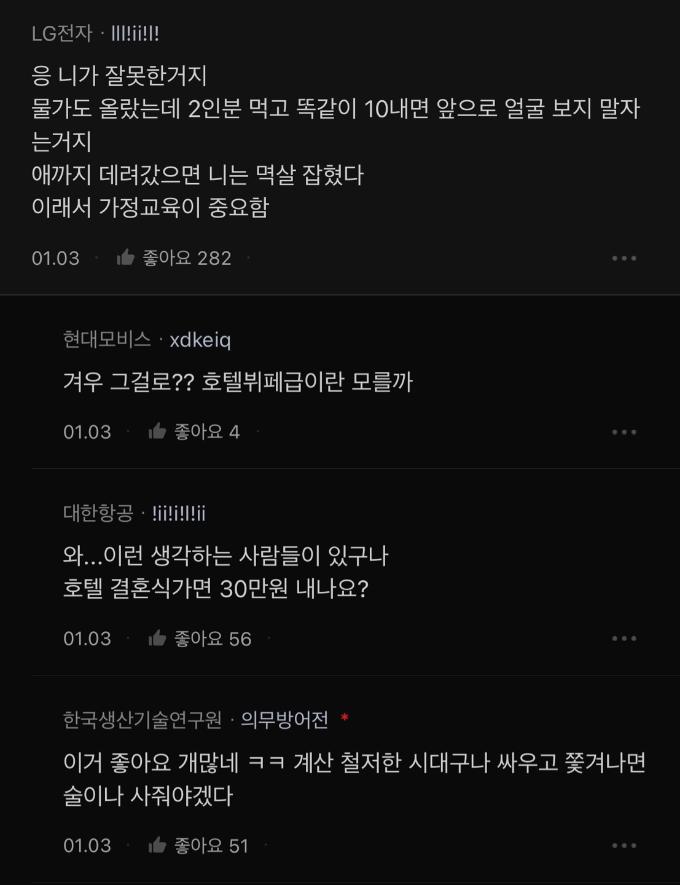
Task: Like the 대한항공 reply with 56 likes
Action: pyautogui.click(x=157, y=638)
